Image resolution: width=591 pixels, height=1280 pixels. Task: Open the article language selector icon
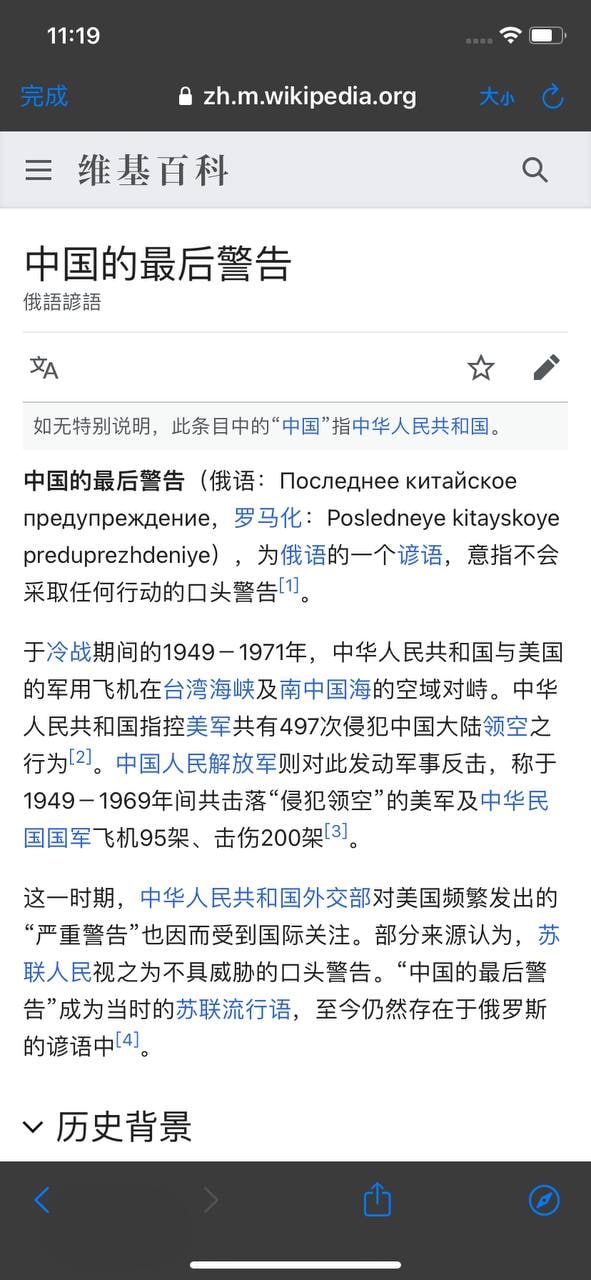tap(44, 367)
